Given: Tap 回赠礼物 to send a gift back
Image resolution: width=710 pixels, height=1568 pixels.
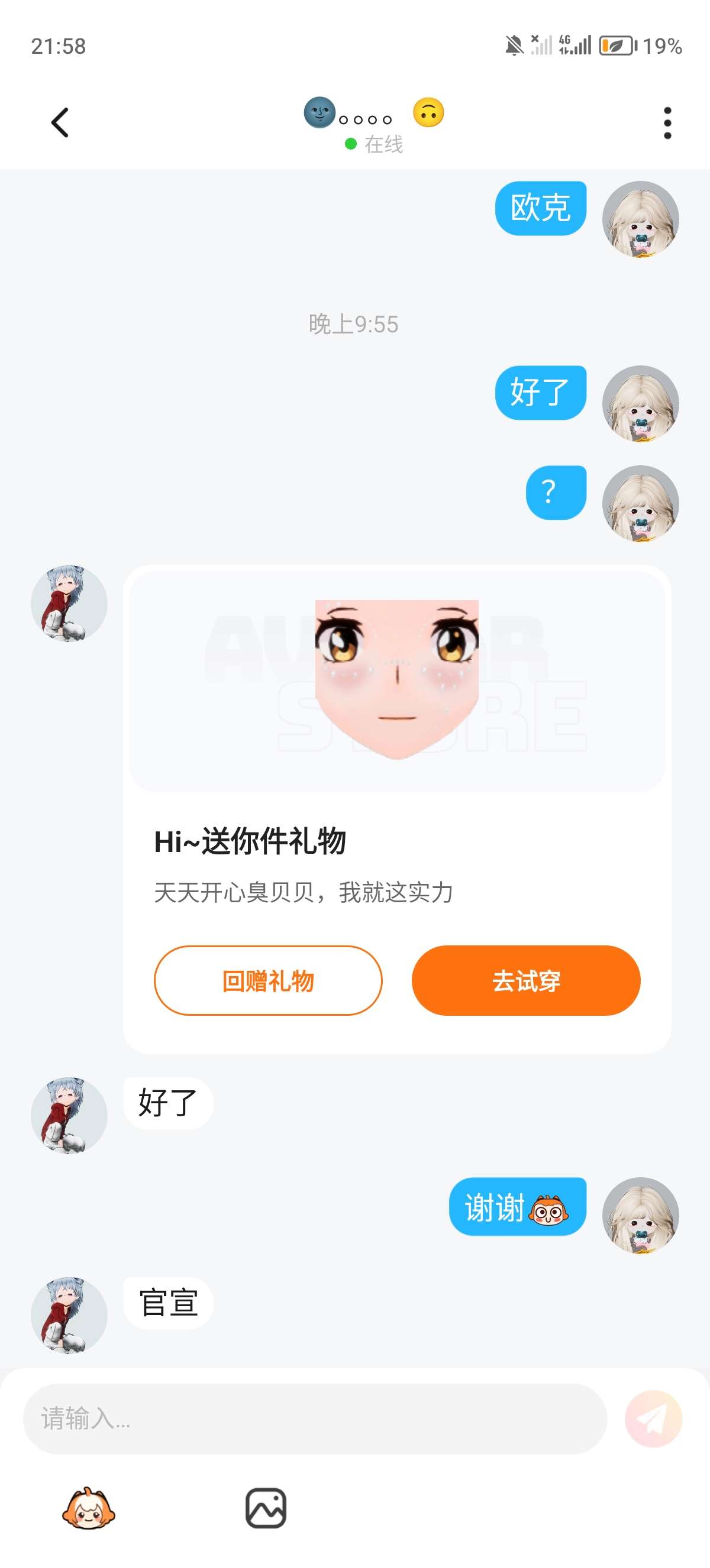Looking at the screenshot, I should coord(268,981).
